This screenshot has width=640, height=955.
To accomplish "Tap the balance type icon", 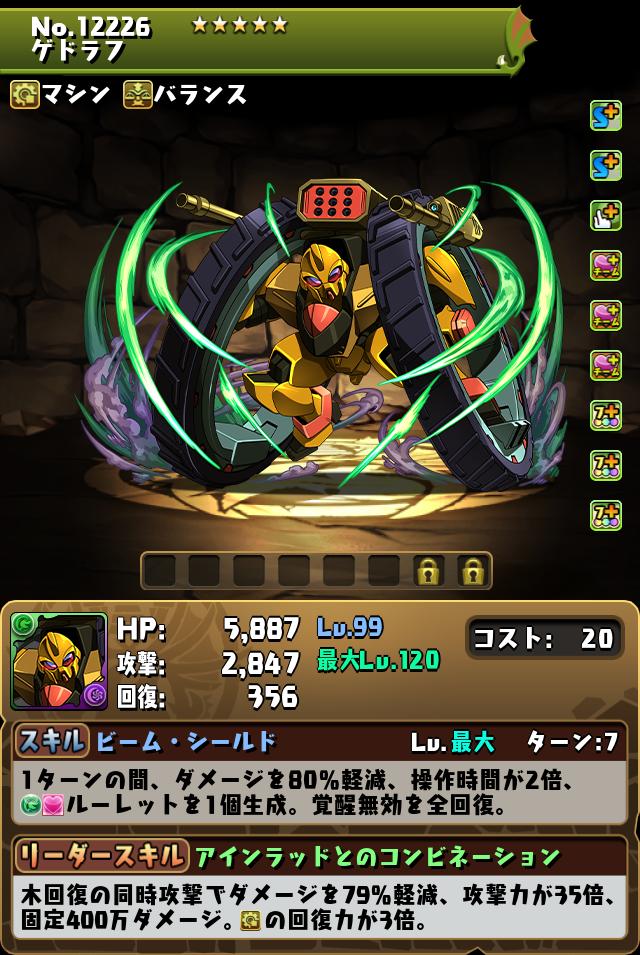I will click(x=137, y=95).
